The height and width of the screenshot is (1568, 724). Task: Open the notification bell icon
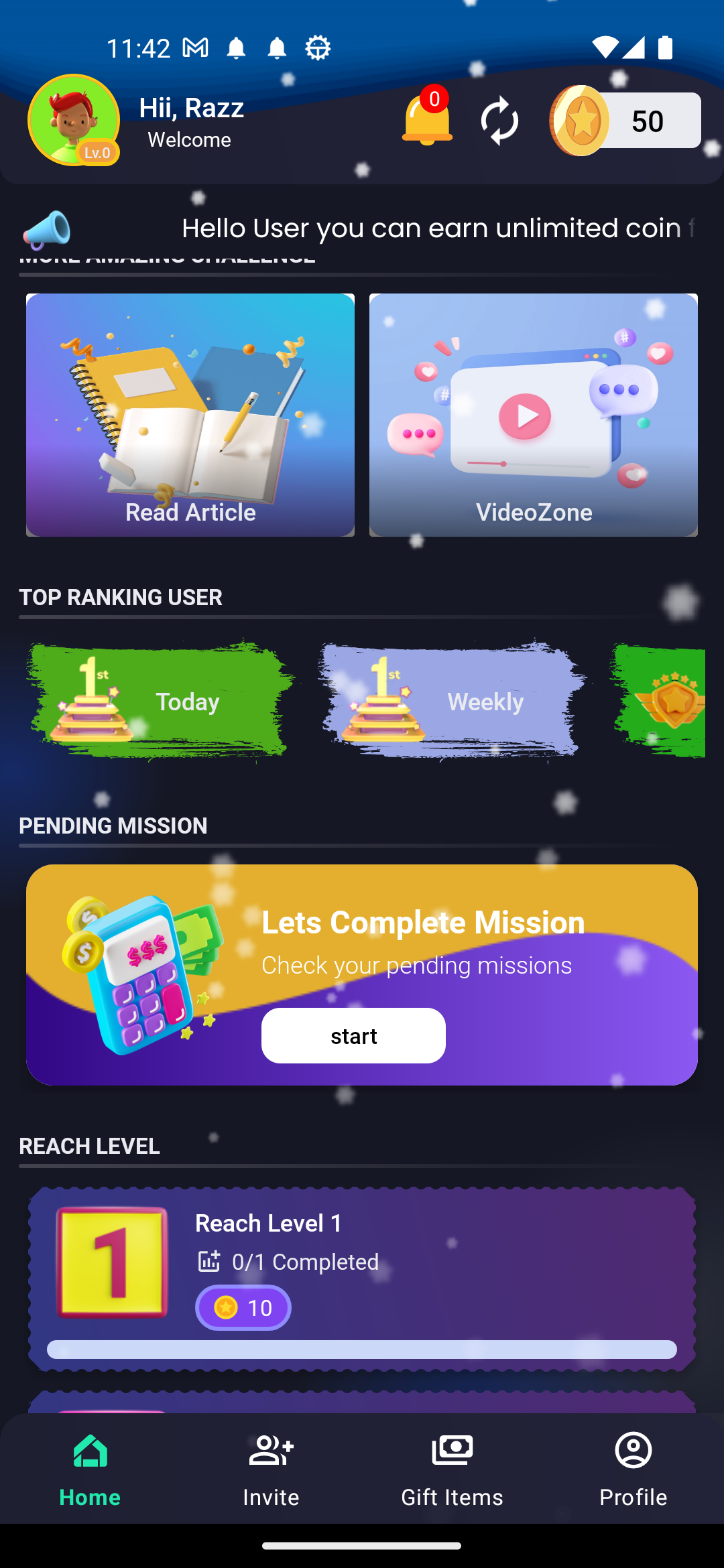coord(427,121)
